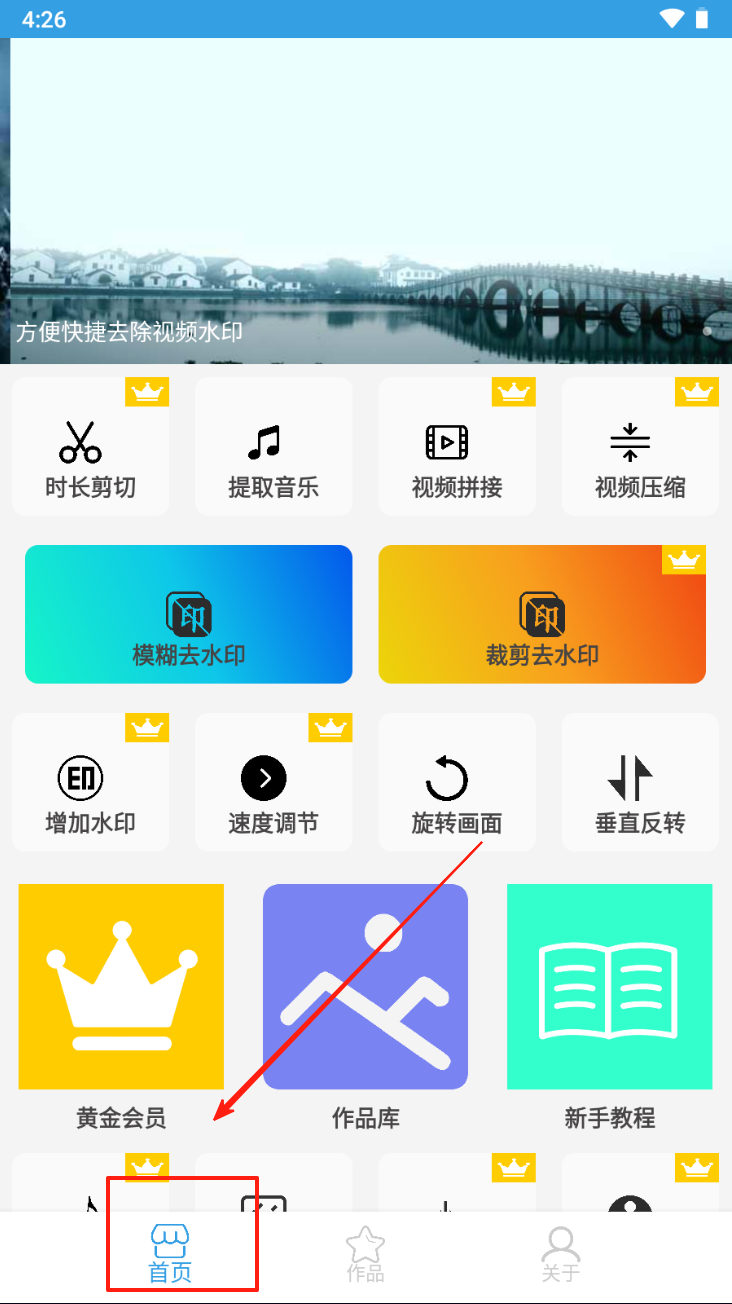The height and width of the screenshot is (1304, 732).
Task: Open the 裁剪去水印 crop watermark card
Action: (542, 614)
